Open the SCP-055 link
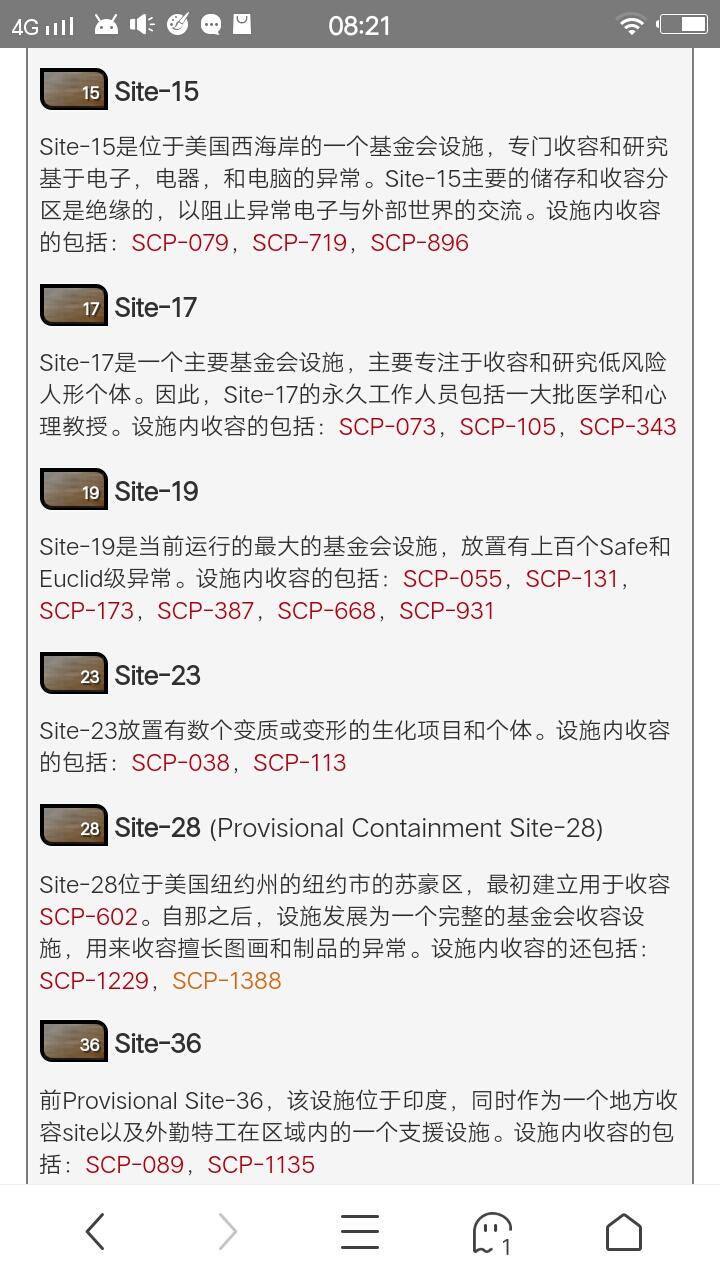 (x=452, y=579)
